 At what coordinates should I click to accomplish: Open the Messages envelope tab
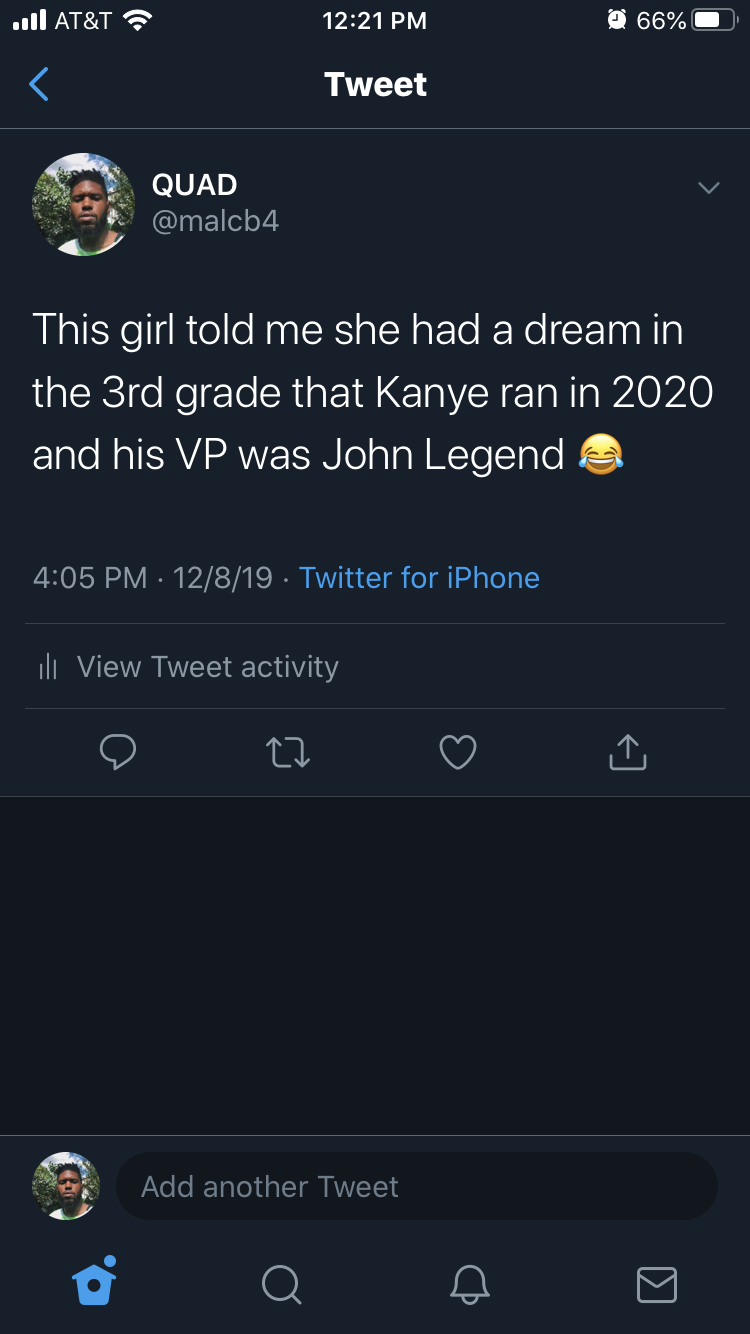pos(657,1284)
